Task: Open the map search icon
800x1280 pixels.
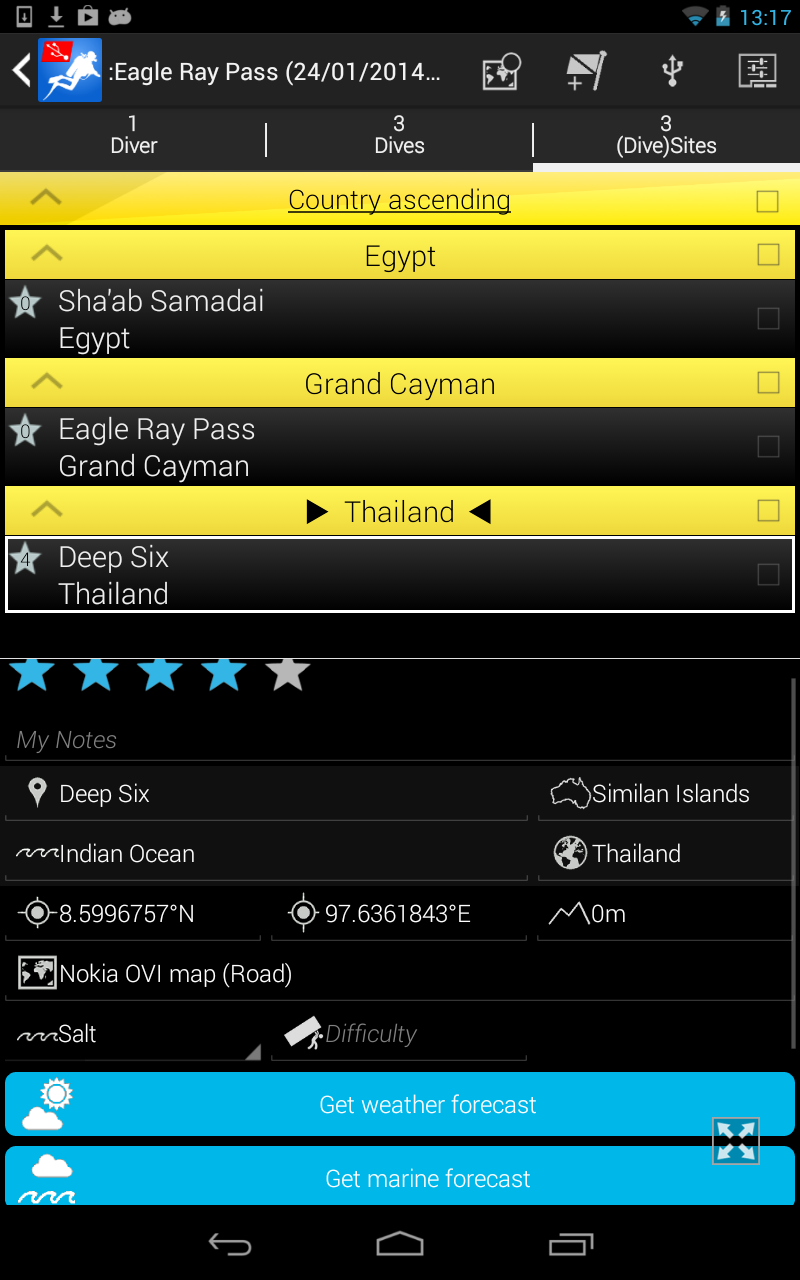Action: 501,71
